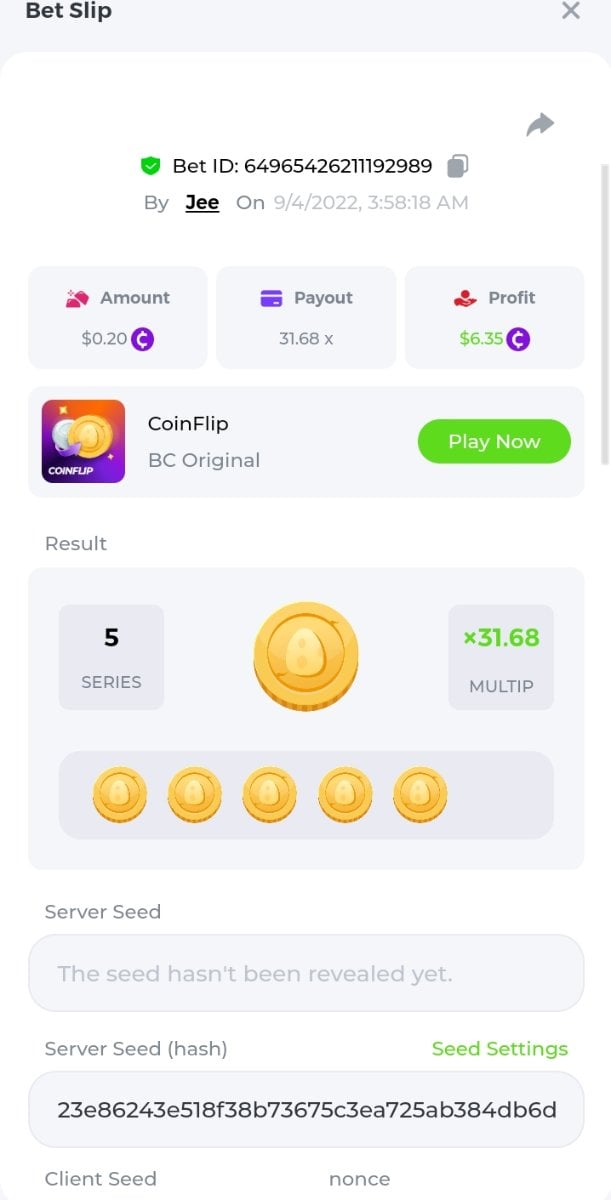Select the Server Seed hash field

tap(306, 1110)
